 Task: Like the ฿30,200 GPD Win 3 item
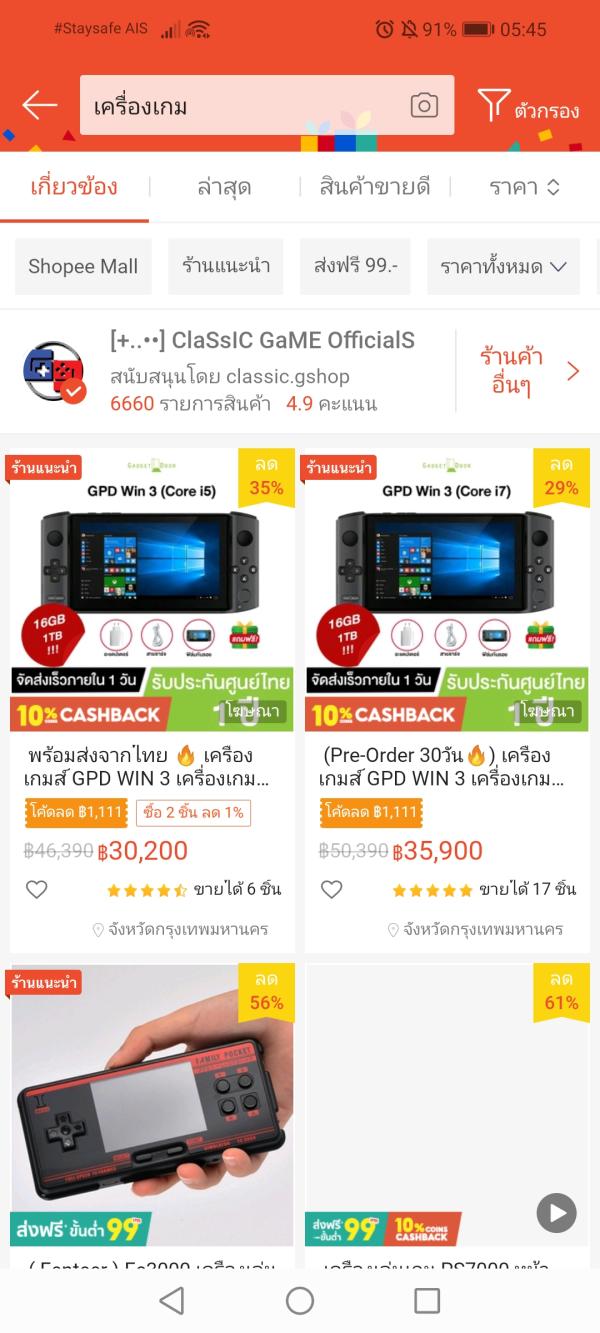tap(37, 889)
